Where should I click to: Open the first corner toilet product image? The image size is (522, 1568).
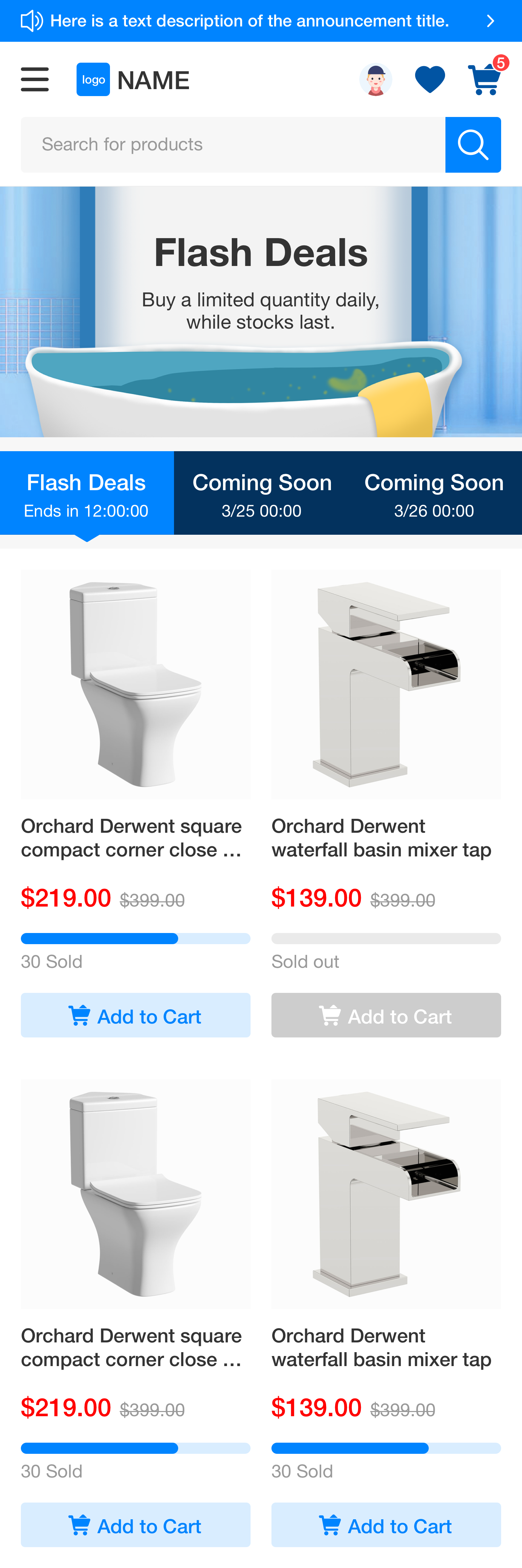pos(136,684)
